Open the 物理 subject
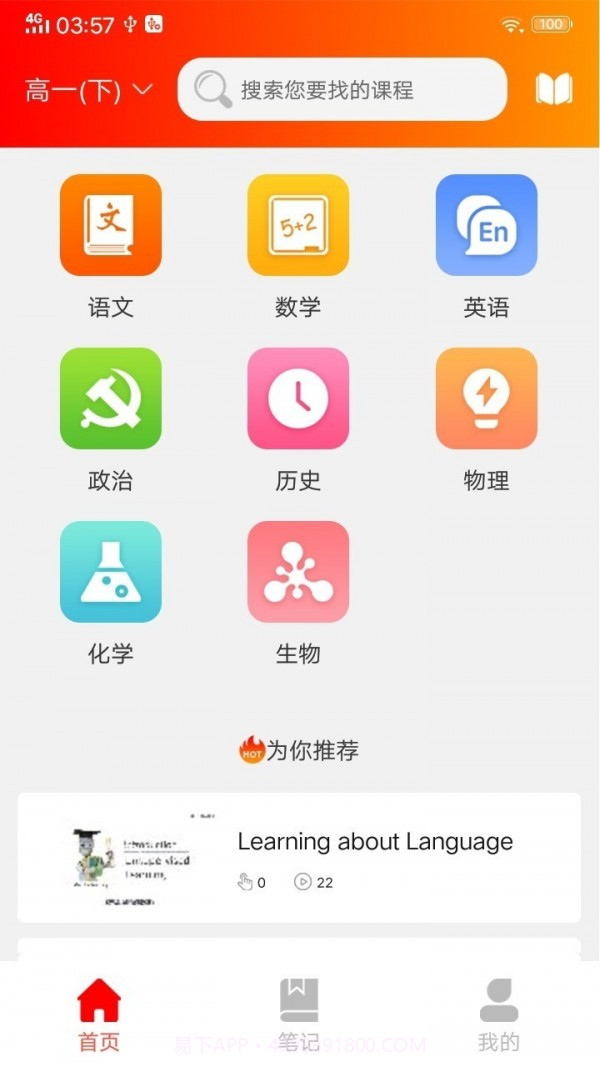600x1067 pixels. point(486,399)
